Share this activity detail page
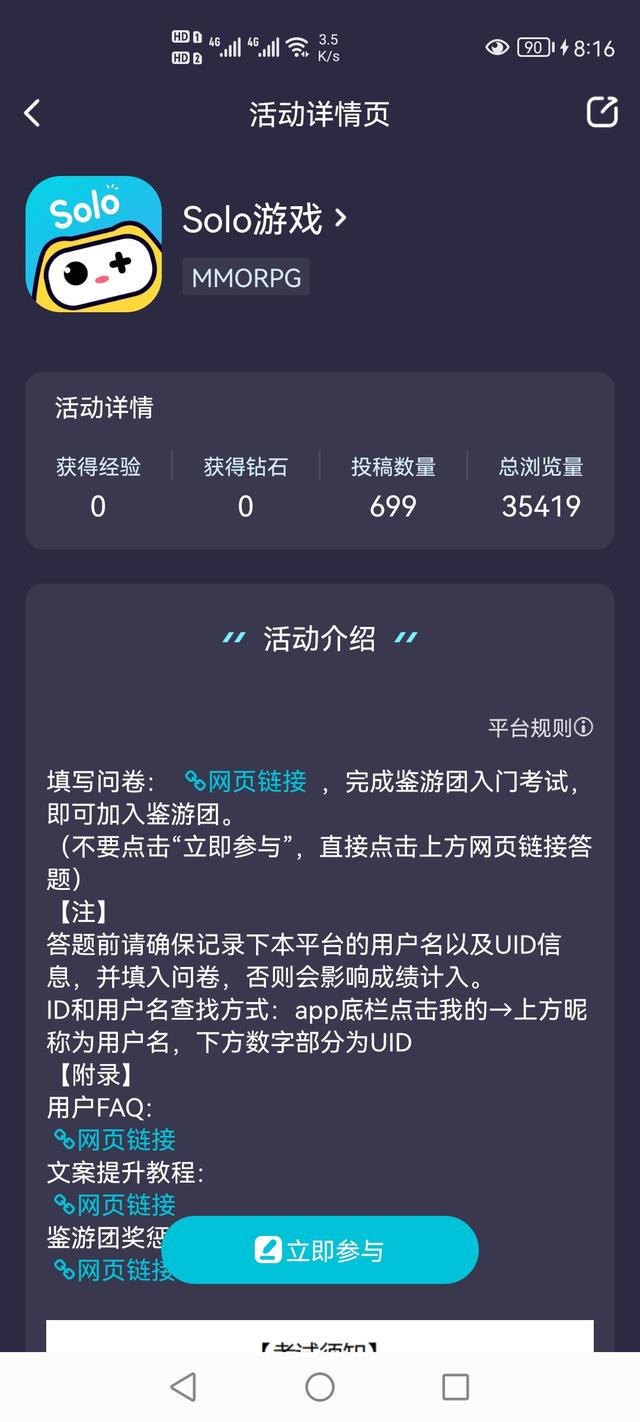This screenshot has width=640, height=1422. [x=602, y=112]
